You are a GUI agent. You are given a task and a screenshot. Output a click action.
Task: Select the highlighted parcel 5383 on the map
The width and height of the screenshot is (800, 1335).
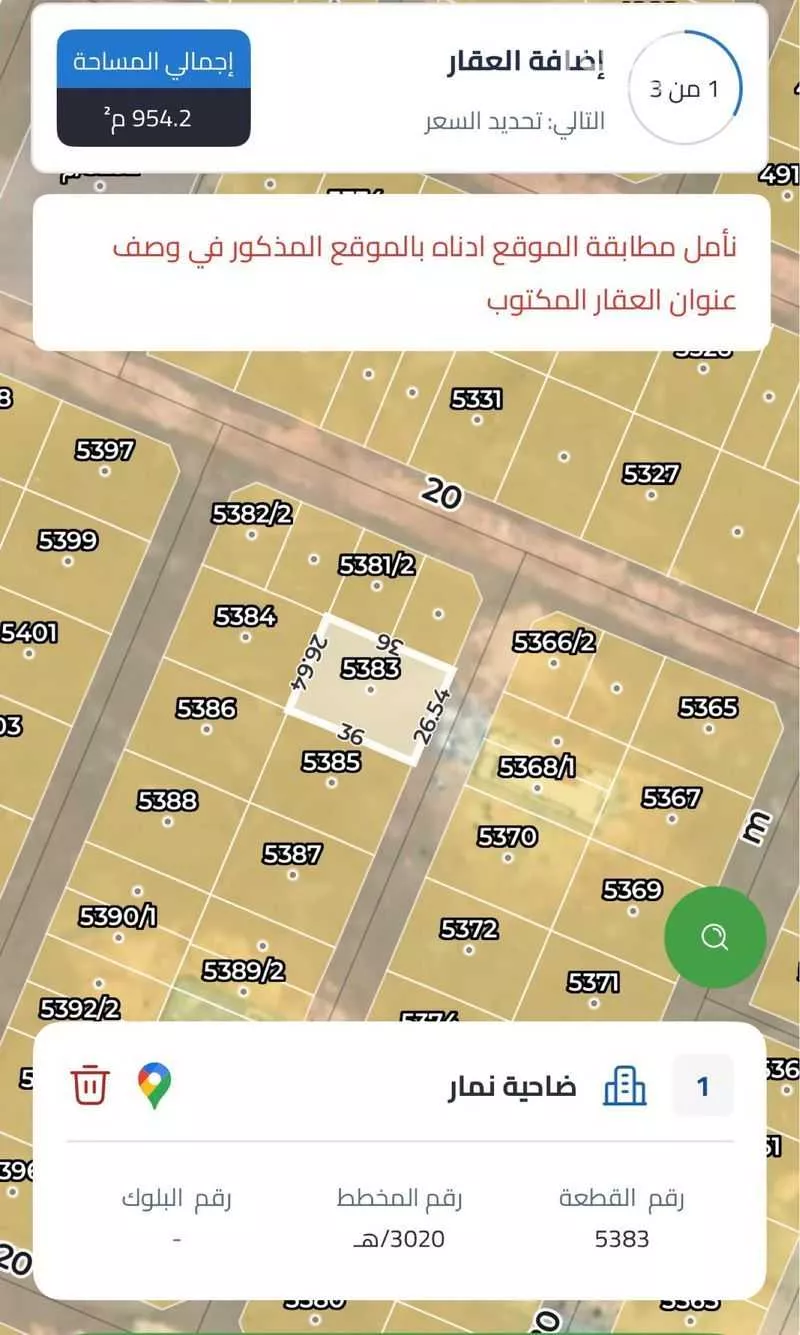[370, 690]
